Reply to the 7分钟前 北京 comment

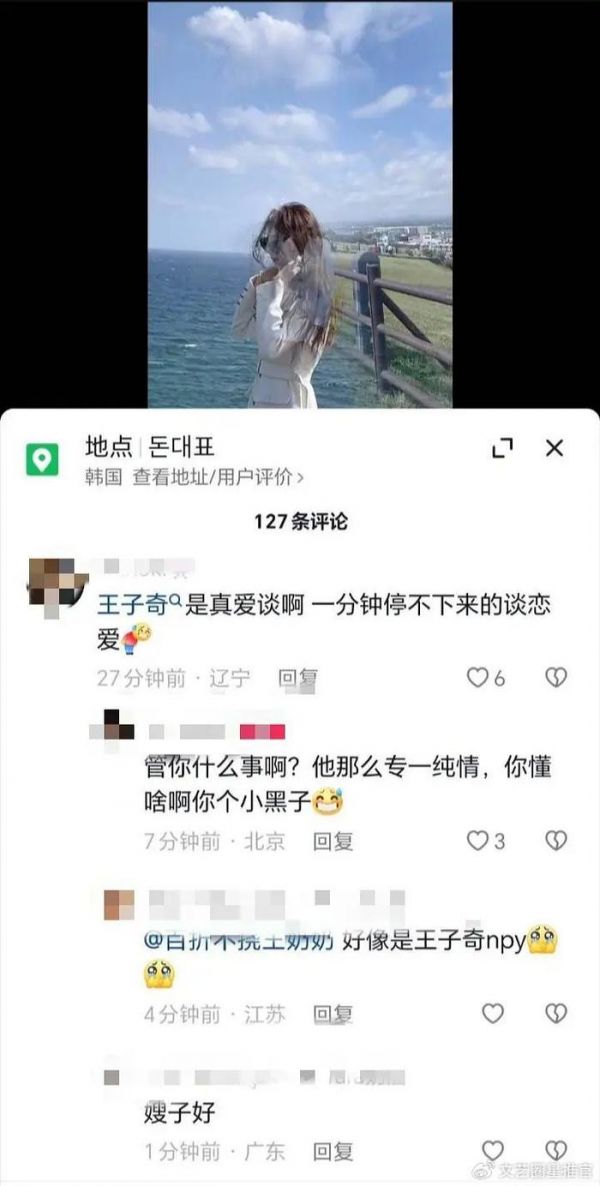[x=333, y=842]
